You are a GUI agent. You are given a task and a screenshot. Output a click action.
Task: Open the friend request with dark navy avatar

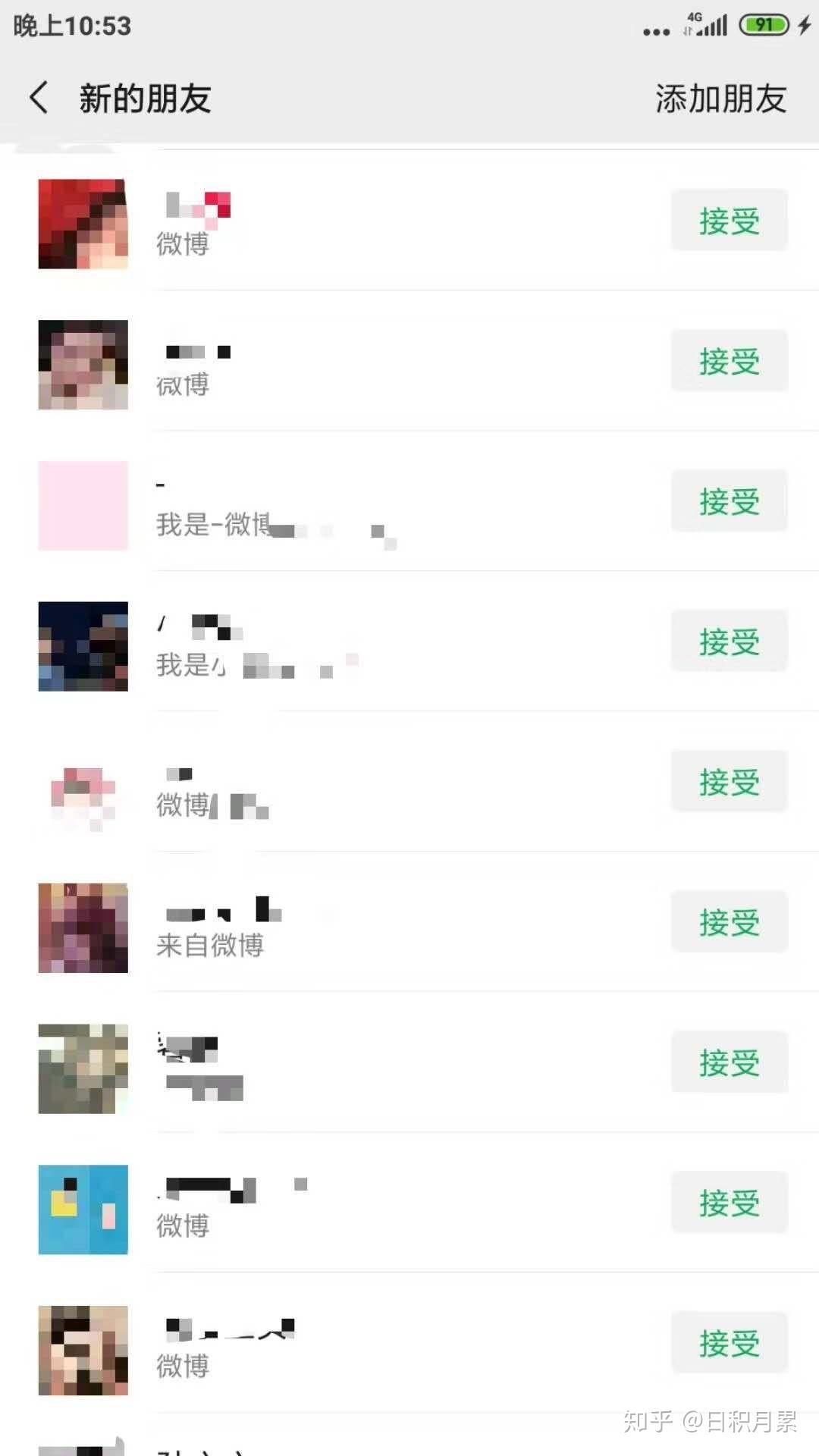pos(379,646)
